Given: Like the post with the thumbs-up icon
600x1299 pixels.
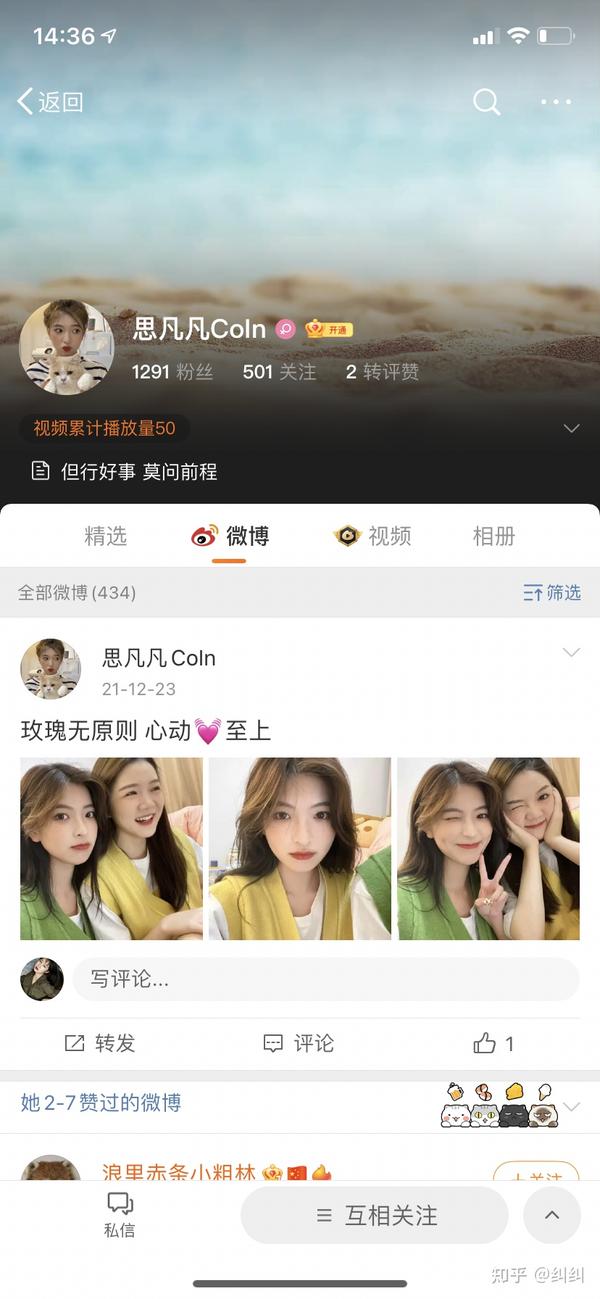Looking at the screenshot, I should click(494, 1044).
